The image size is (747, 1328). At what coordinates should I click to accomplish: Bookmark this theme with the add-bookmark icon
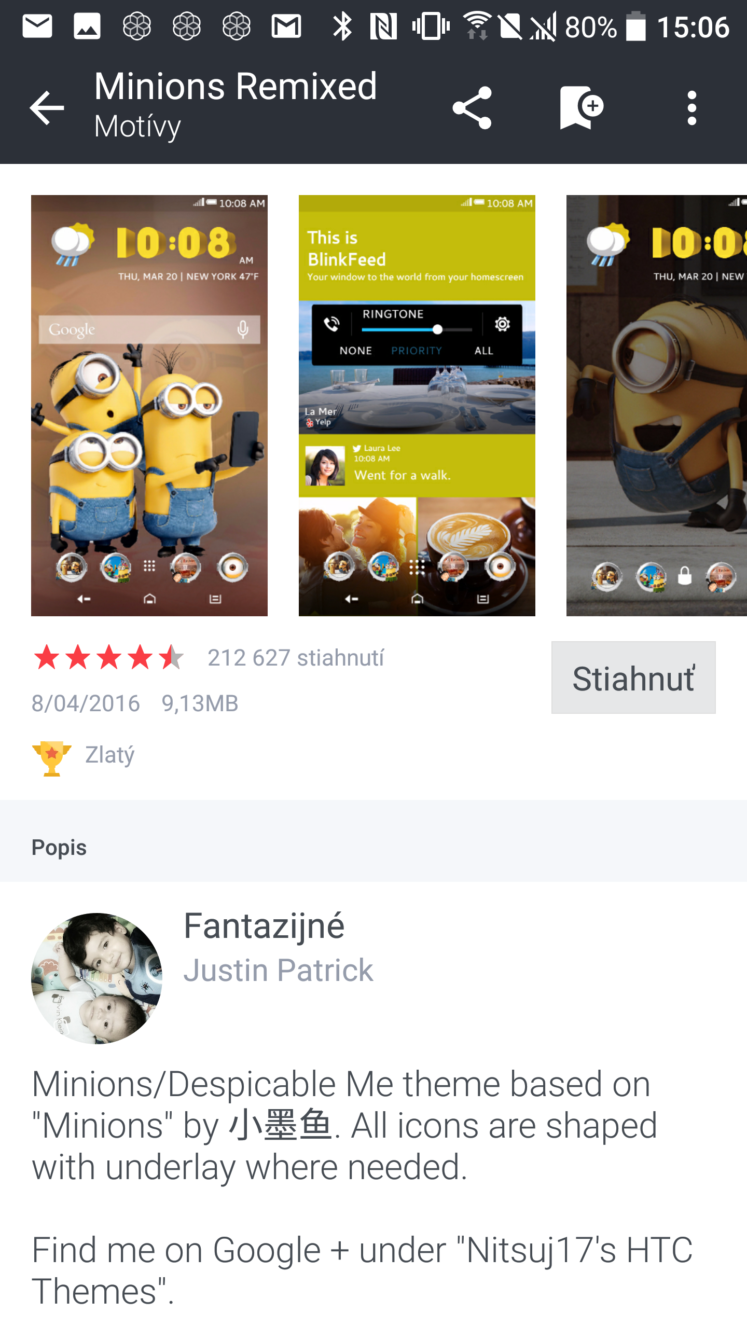tap(581, 108)
